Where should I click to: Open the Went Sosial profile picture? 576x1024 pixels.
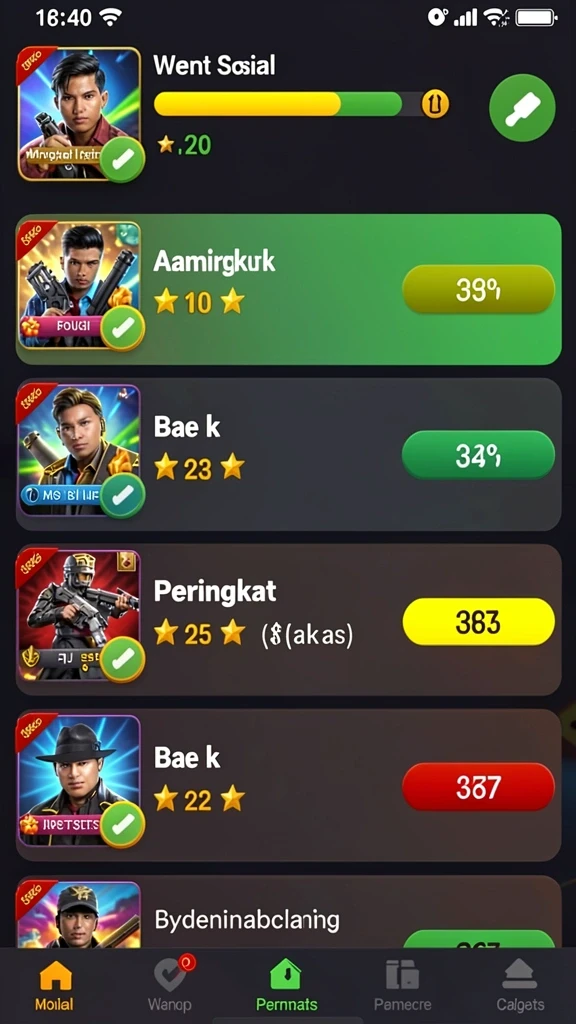[x=78, y=114]
